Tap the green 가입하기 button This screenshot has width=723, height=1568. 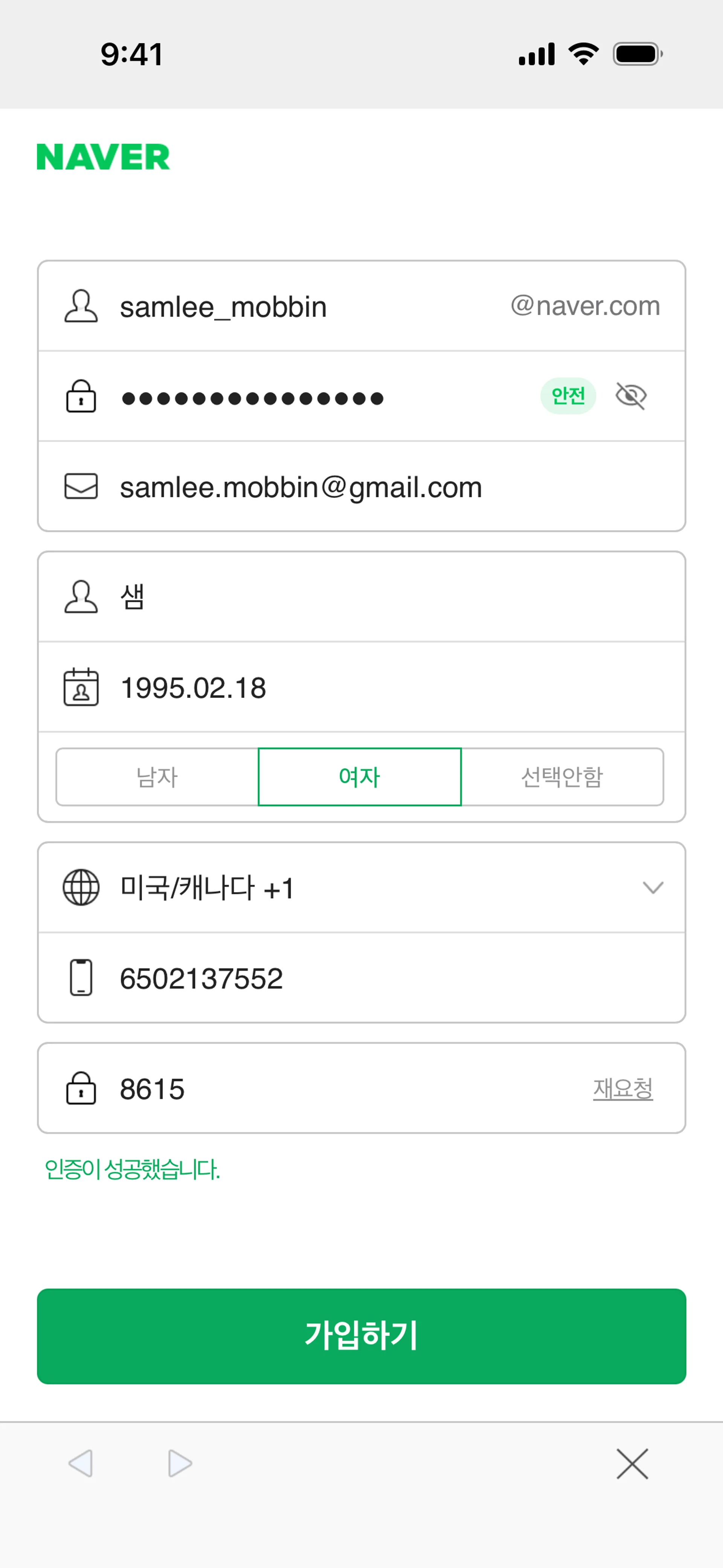click(361, 1336)
